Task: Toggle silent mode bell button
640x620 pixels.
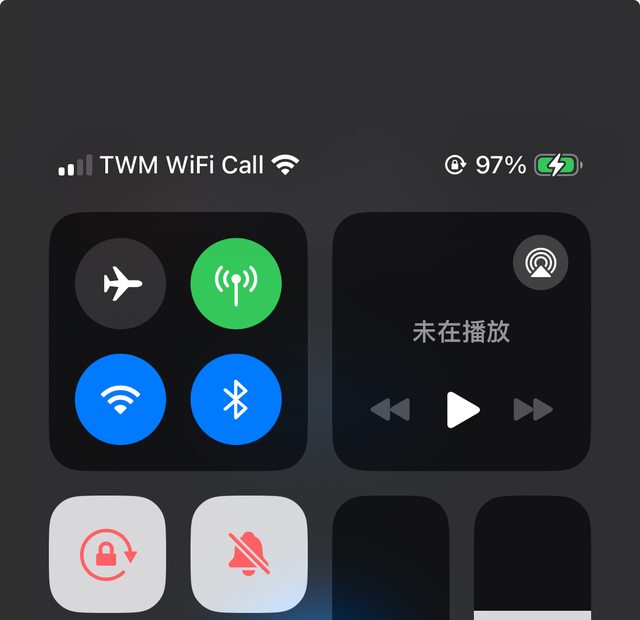Action: pyautogui.click(x=249, y=554)
